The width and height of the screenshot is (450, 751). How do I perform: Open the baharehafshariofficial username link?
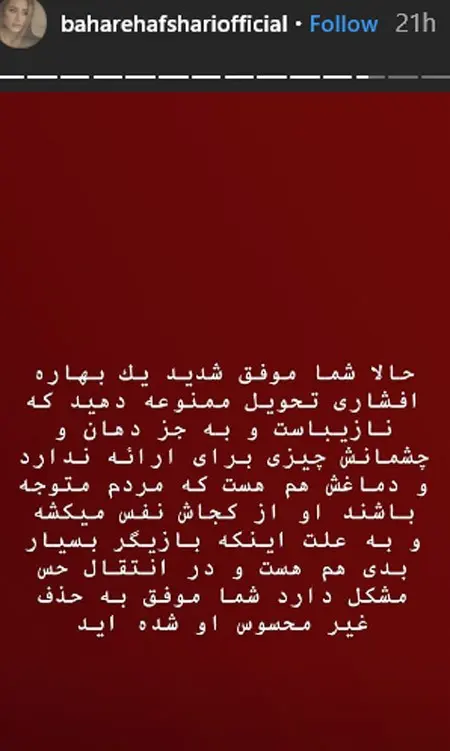(x=174, y=23)
